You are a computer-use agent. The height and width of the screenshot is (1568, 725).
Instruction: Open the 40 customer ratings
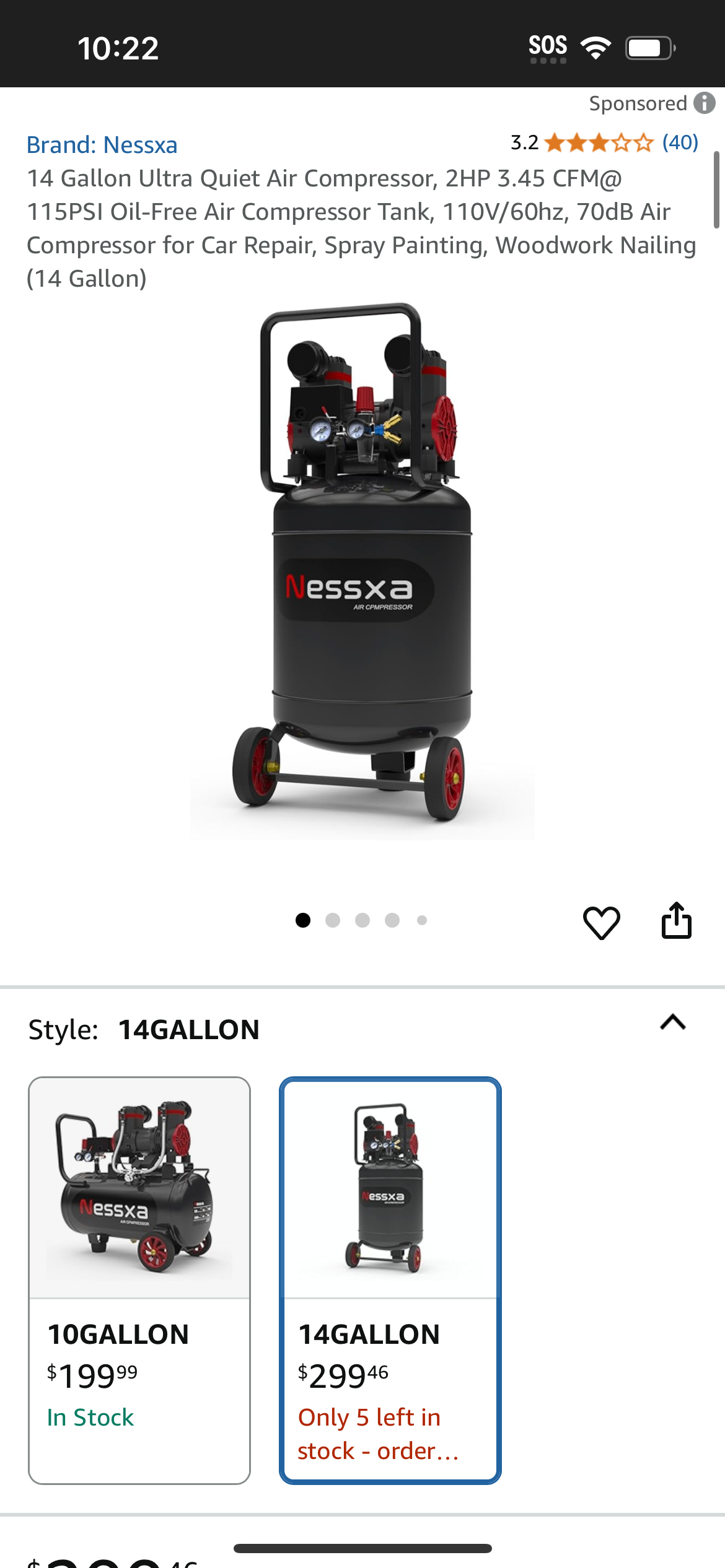pos(680,142)
